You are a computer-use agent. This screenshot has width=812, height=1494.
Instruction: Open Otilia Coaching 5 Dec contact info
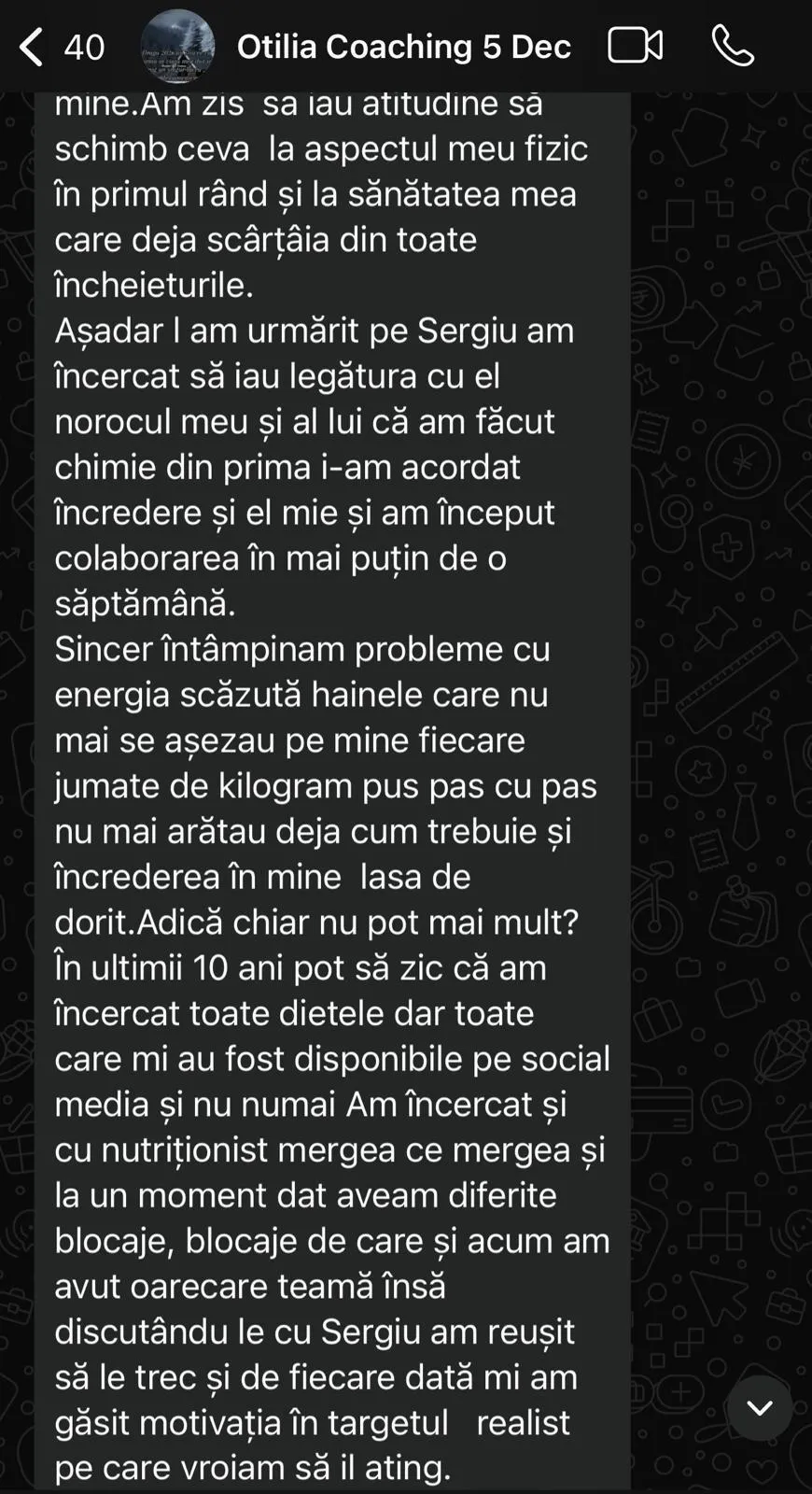(x=403, y=47)
